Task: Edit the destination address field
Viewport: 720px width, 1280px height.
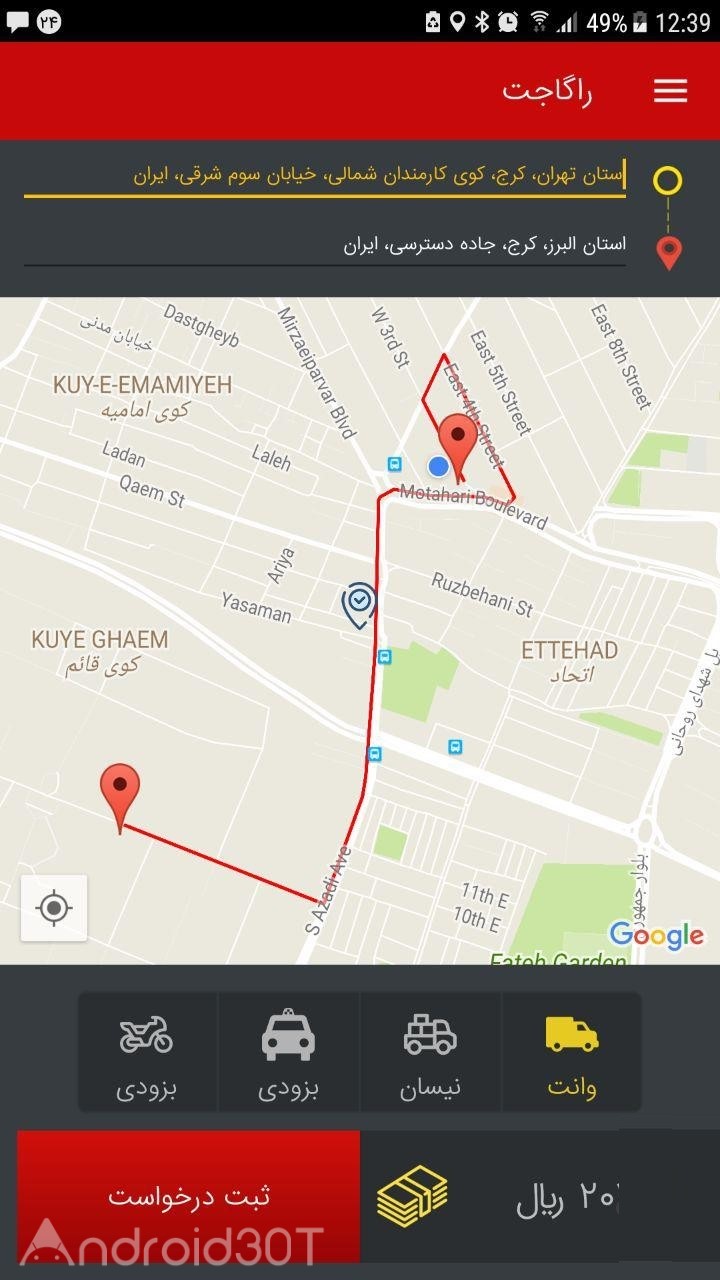Action: pyautogui.click(x=325, y=245)
